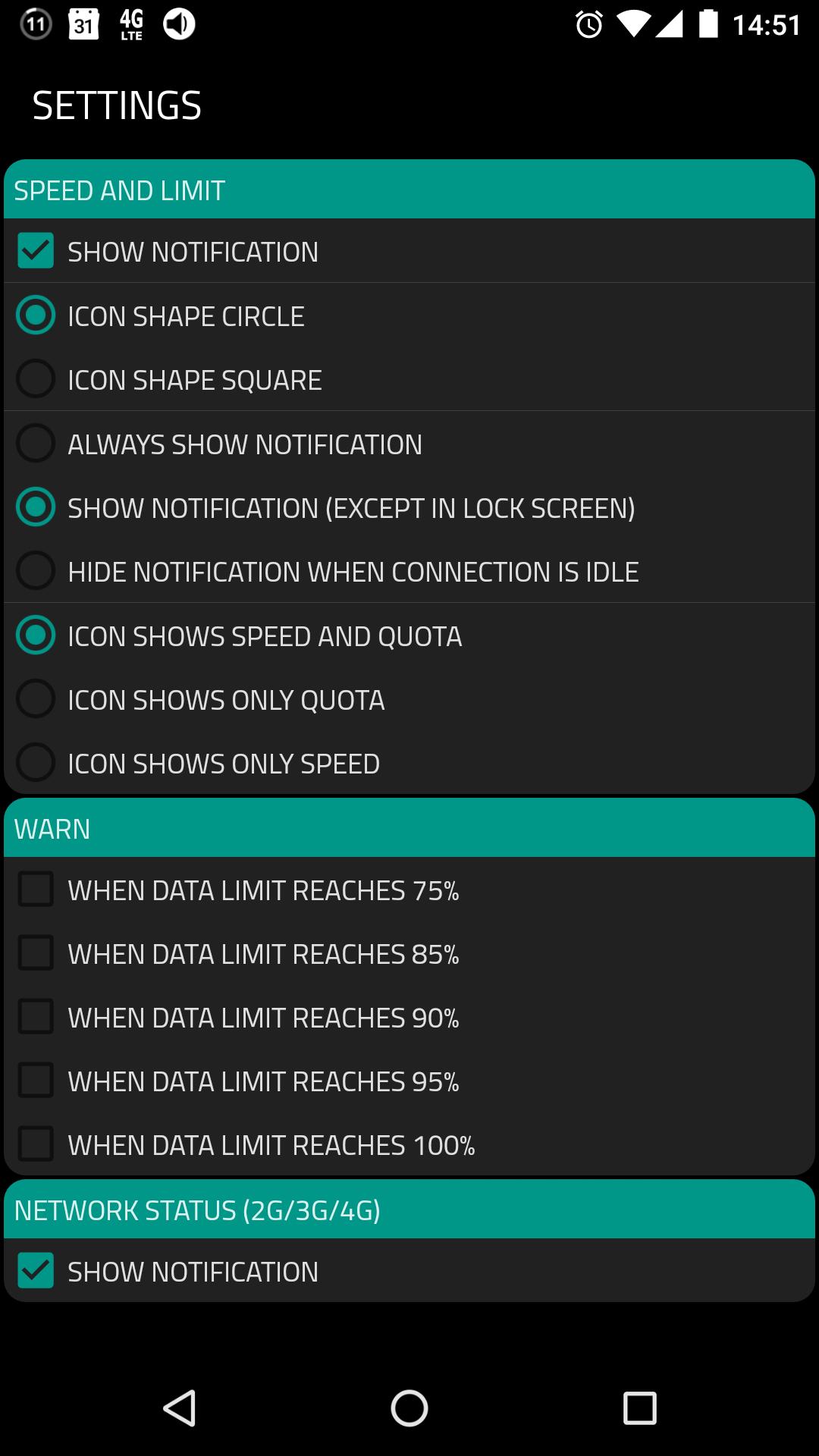
Task: Enable warning at 100% data limit
Action: click(36, 1144)
